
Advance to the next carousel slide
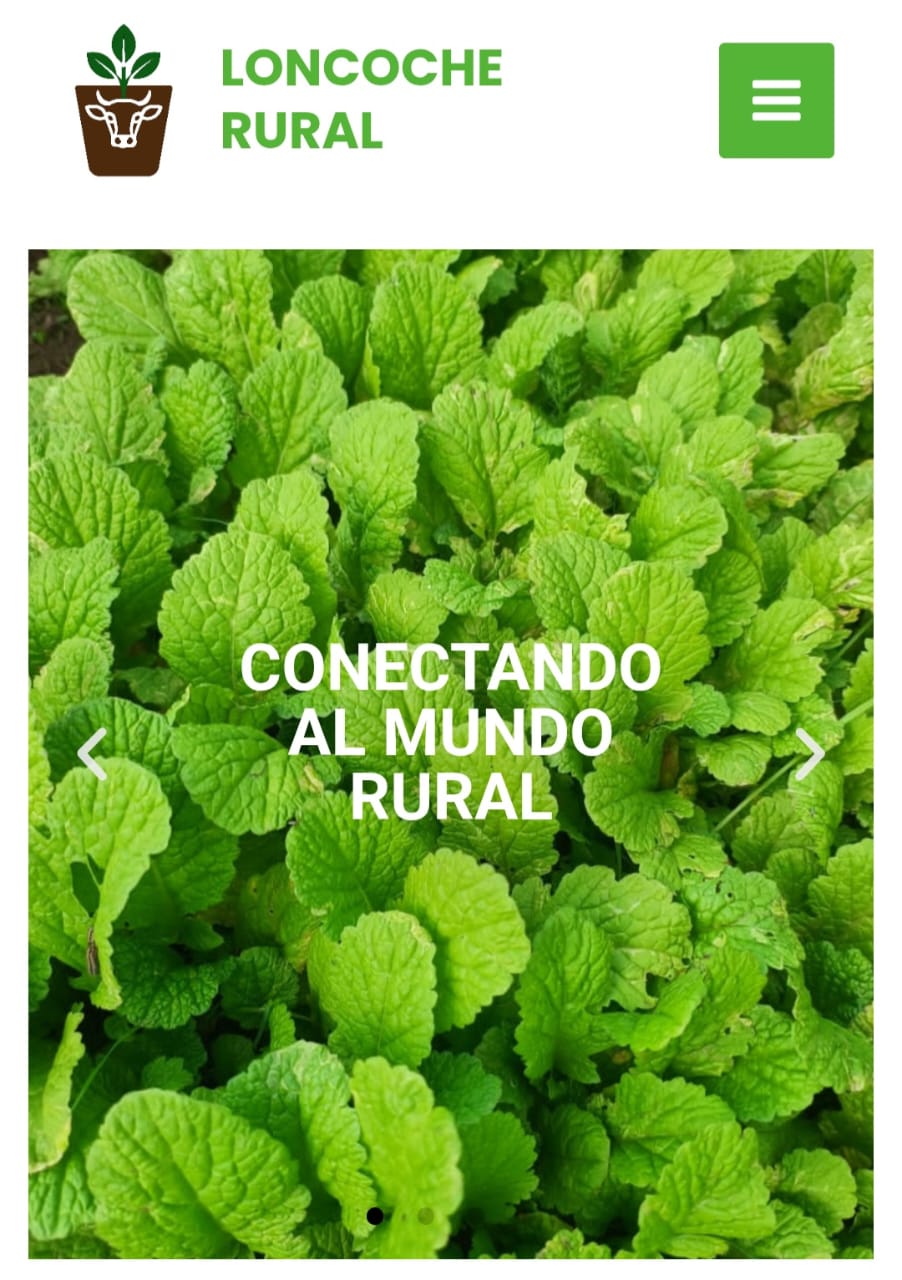click(x=809, y=754)
